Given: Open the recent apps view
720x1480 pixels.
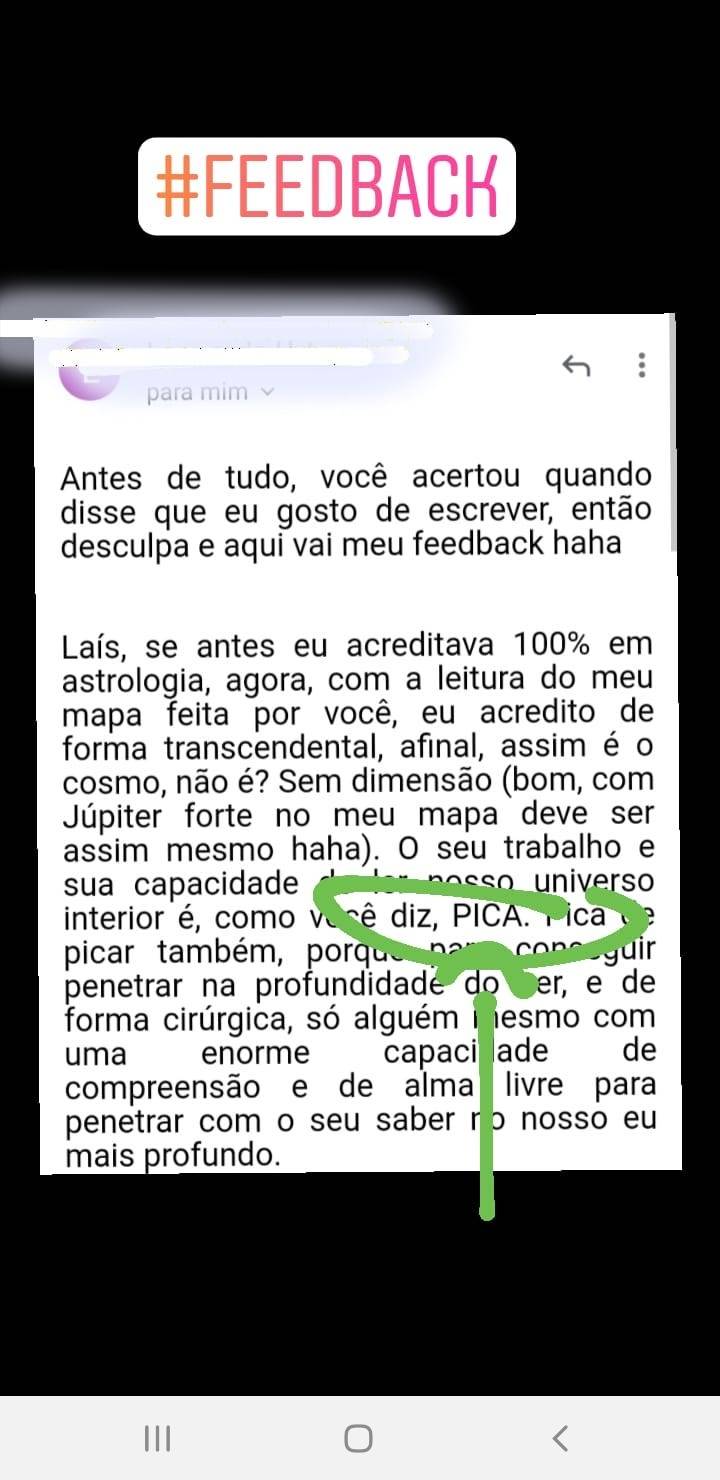Looking at the screenshot, I should [157, 1438].
